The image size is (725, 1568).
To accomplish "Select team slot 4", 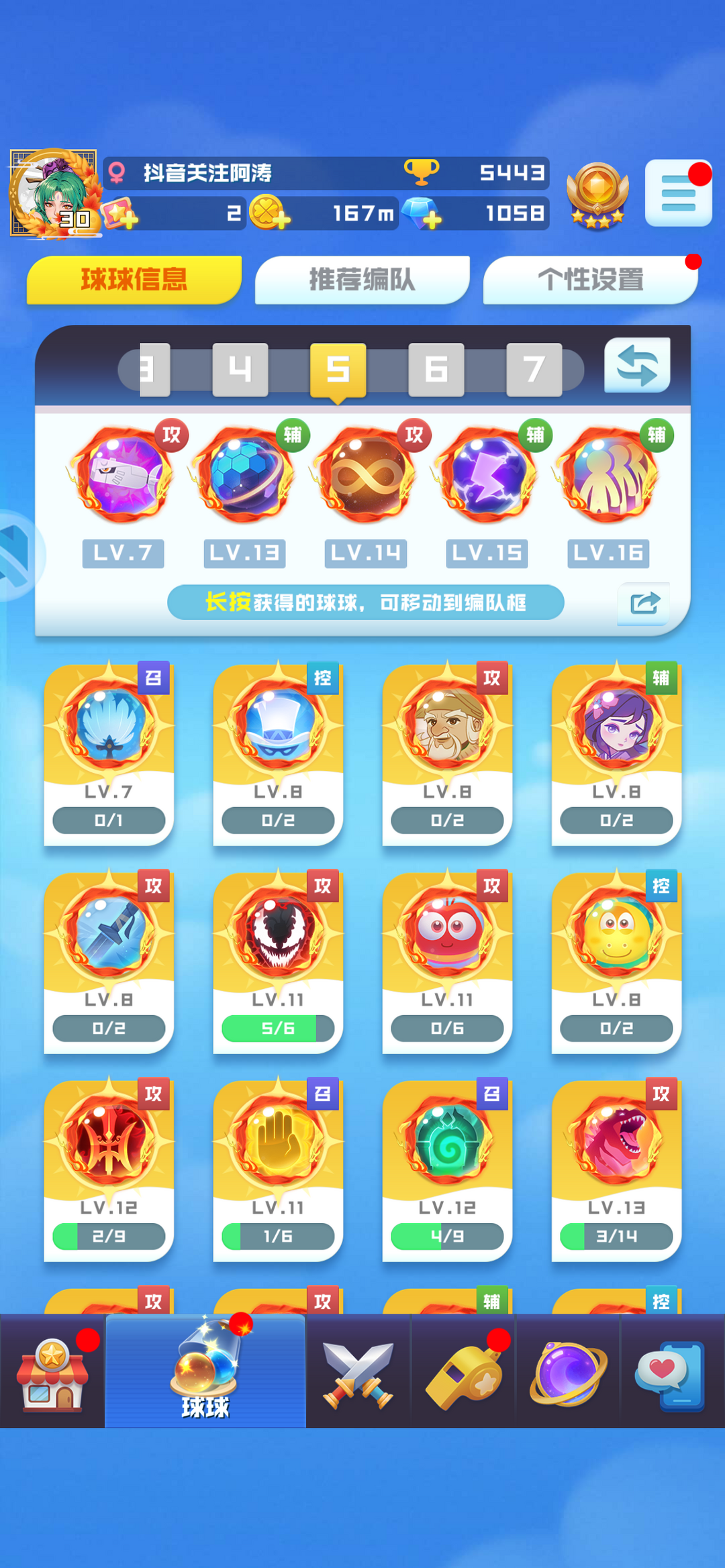I will 240,369.
